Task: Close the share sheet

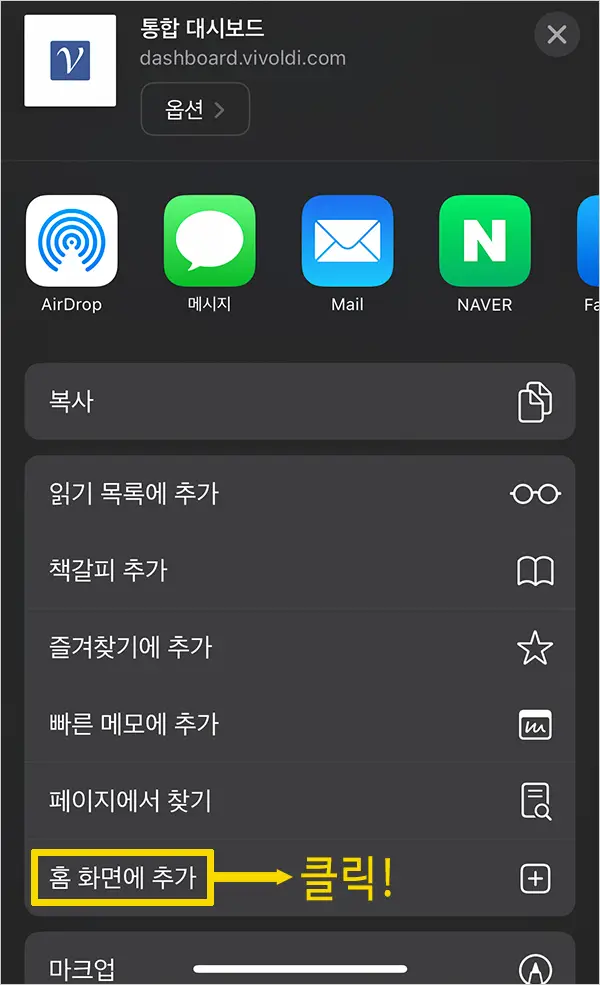Action: [x=557, y=35]
